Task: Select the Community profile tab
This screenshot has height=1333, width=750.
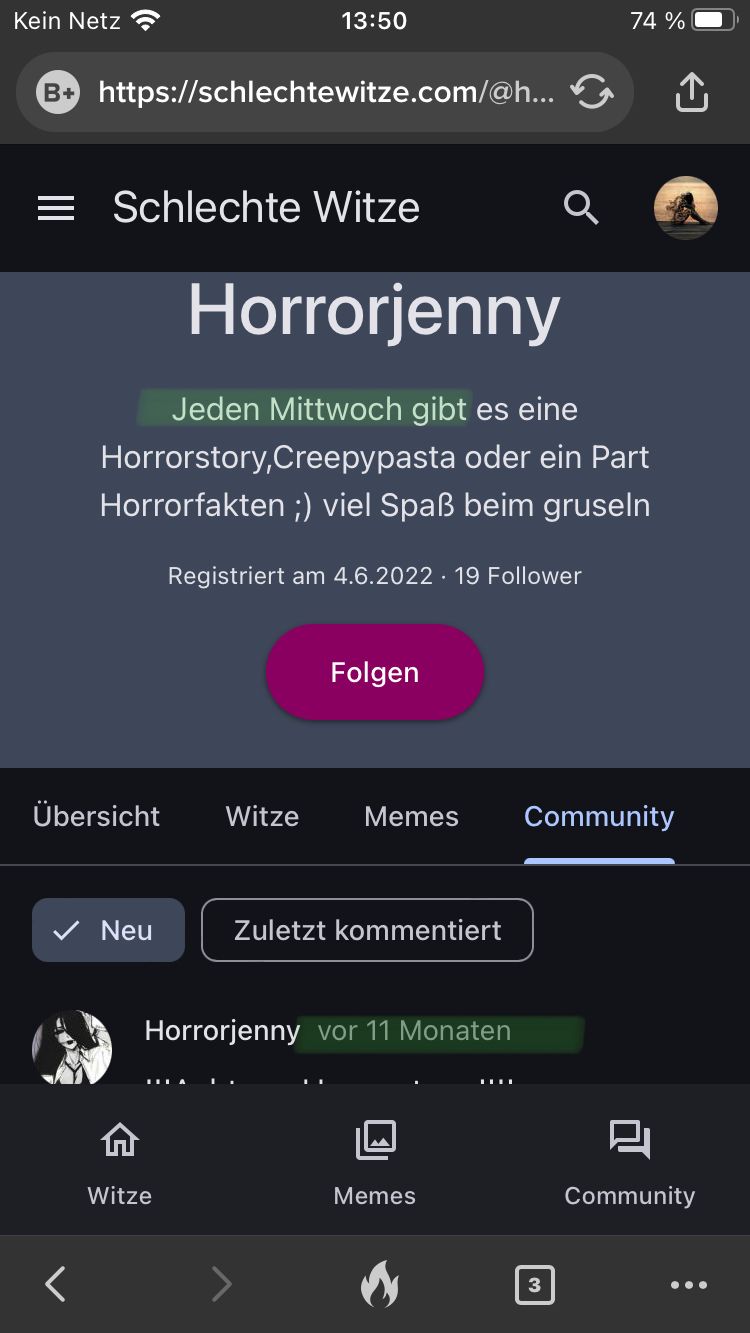Action: pos(599,816)
